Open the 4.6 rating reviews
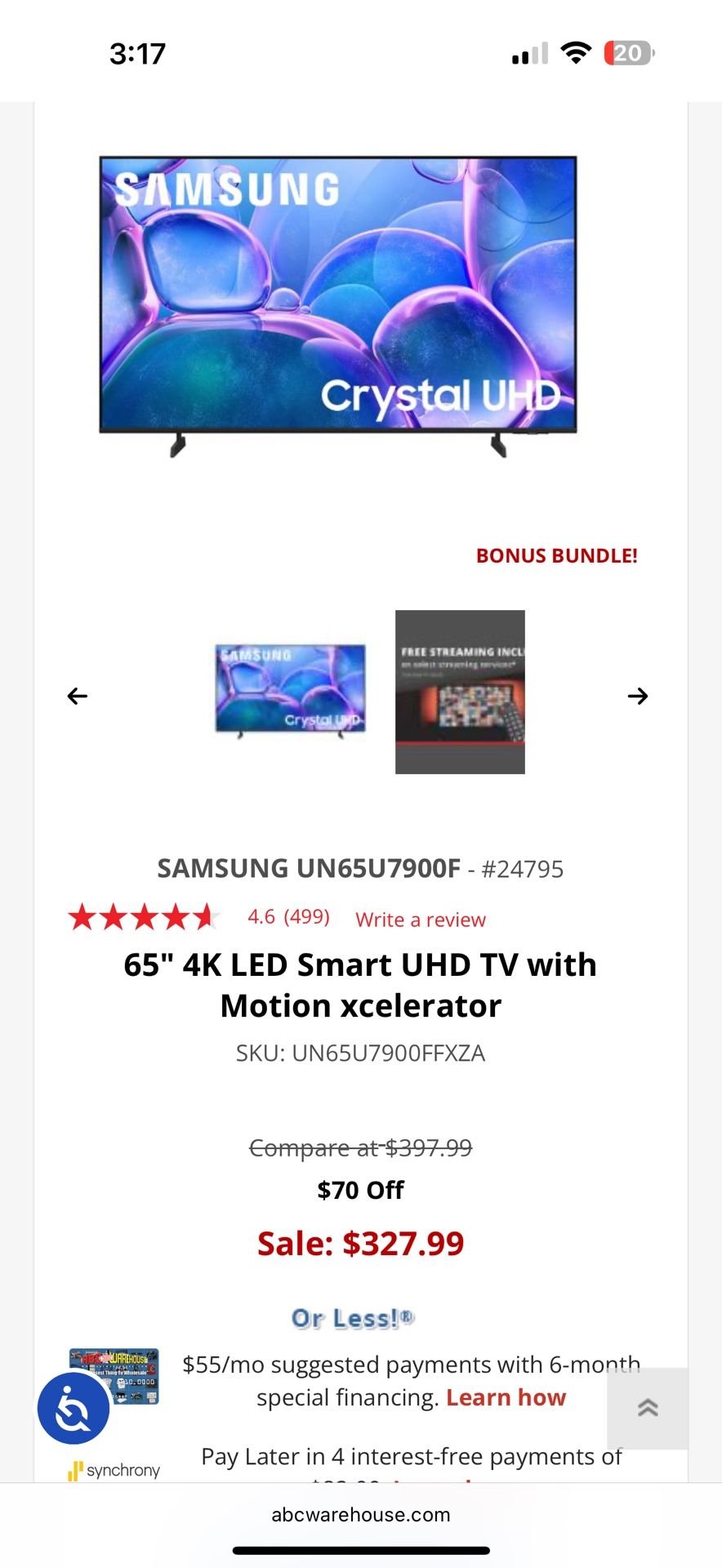The height and width of the screenshot is (1568, 722). pos(288,917)
